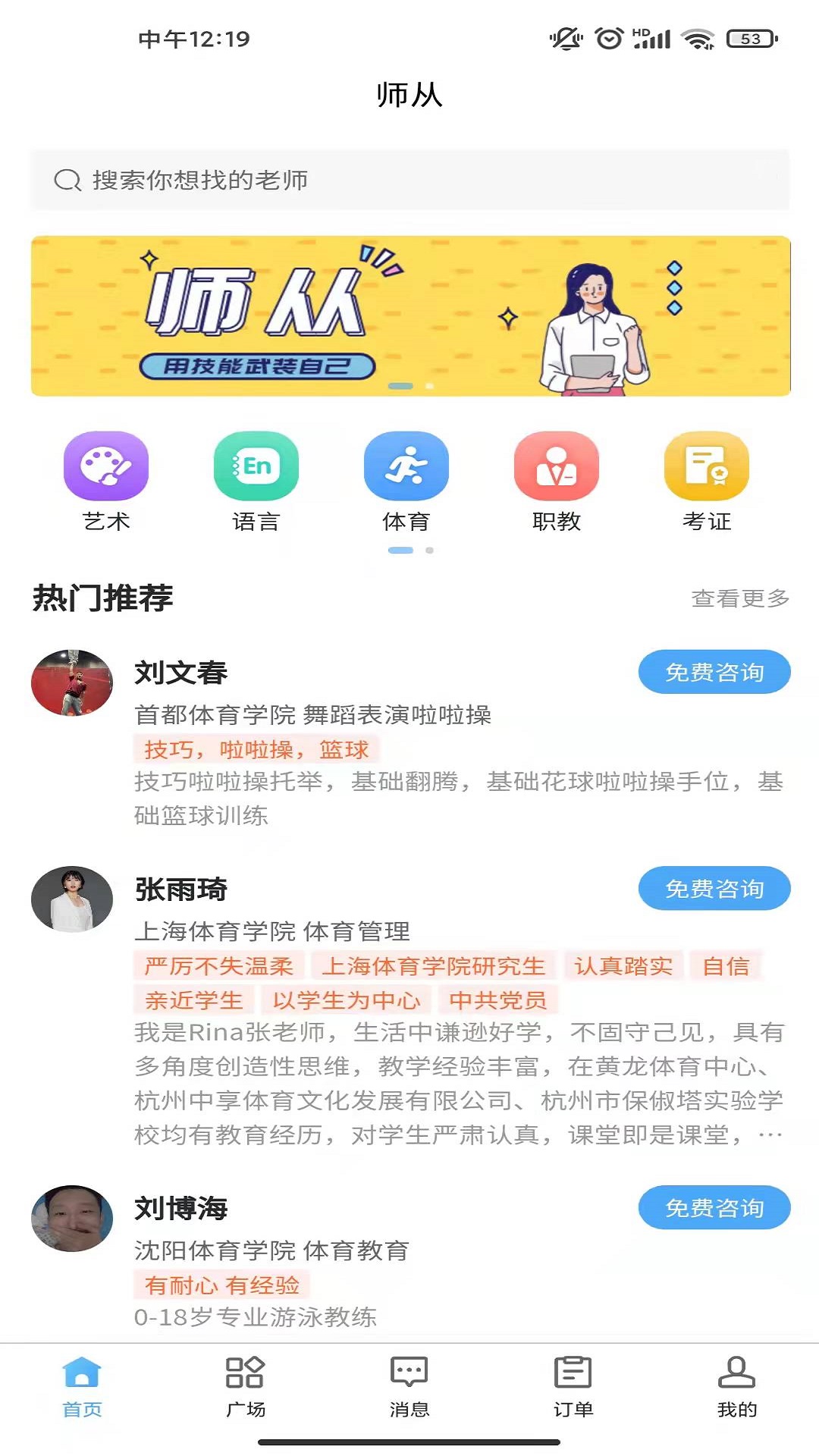Screen dimensions: 819x1456
Task: Tap the teacher search box
Action: pyautogui.click(x=409, y=180)
